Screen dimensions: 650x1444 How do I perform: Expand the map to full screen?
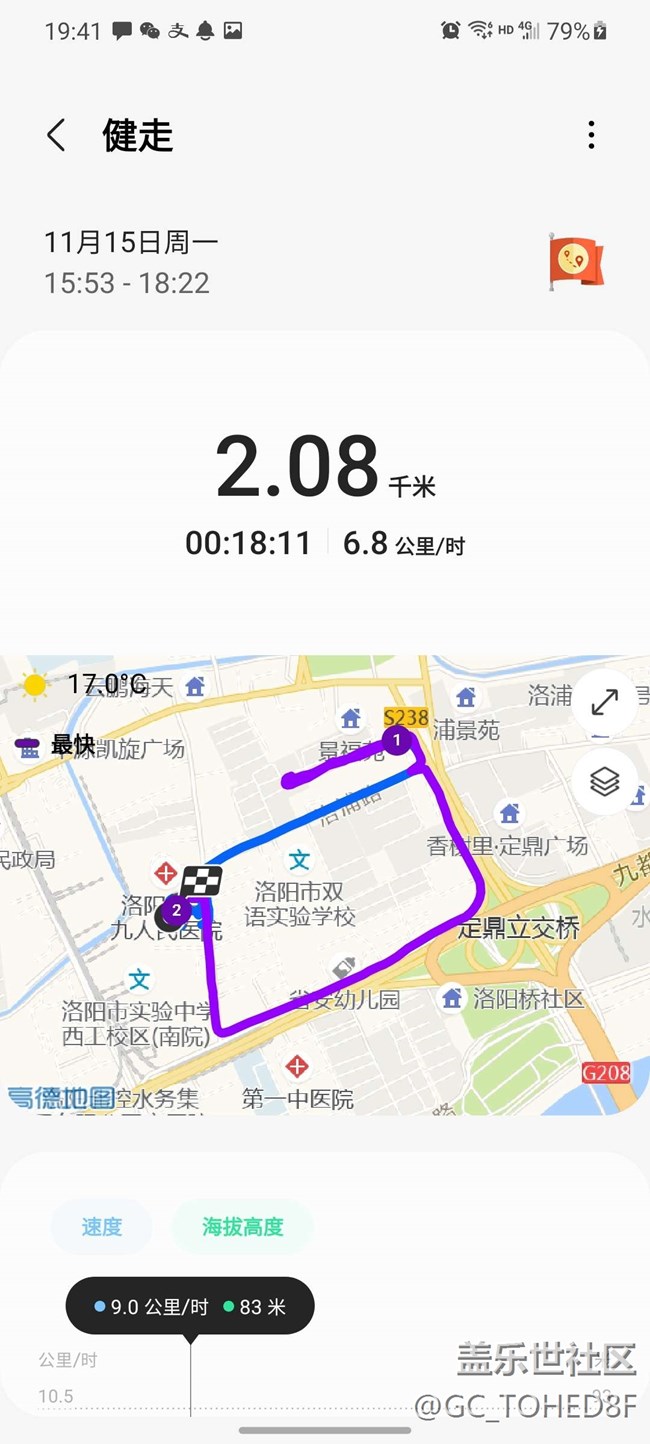click(604, 703)
